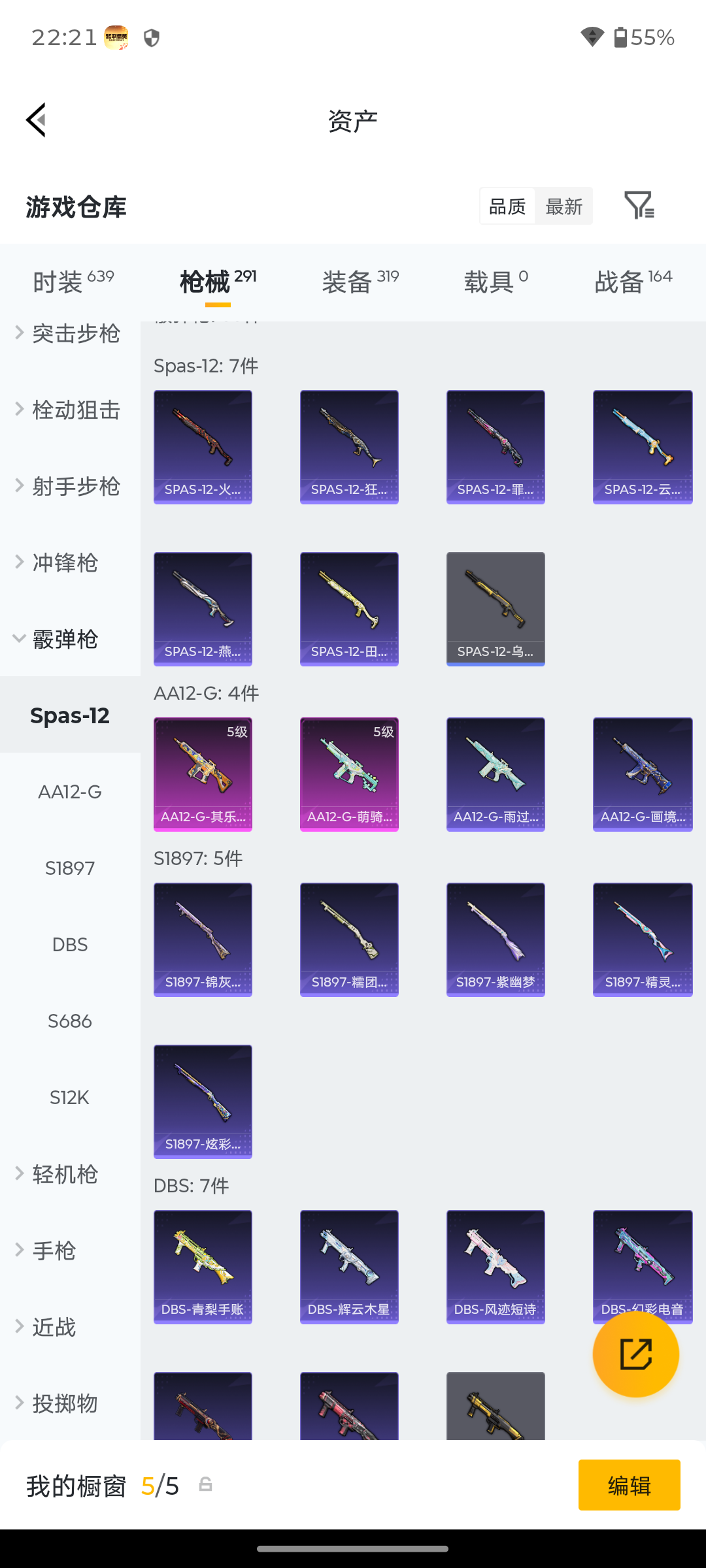Screen dimensions: 706x1568
Task: Sort by 品质
Action: [507, 206]
